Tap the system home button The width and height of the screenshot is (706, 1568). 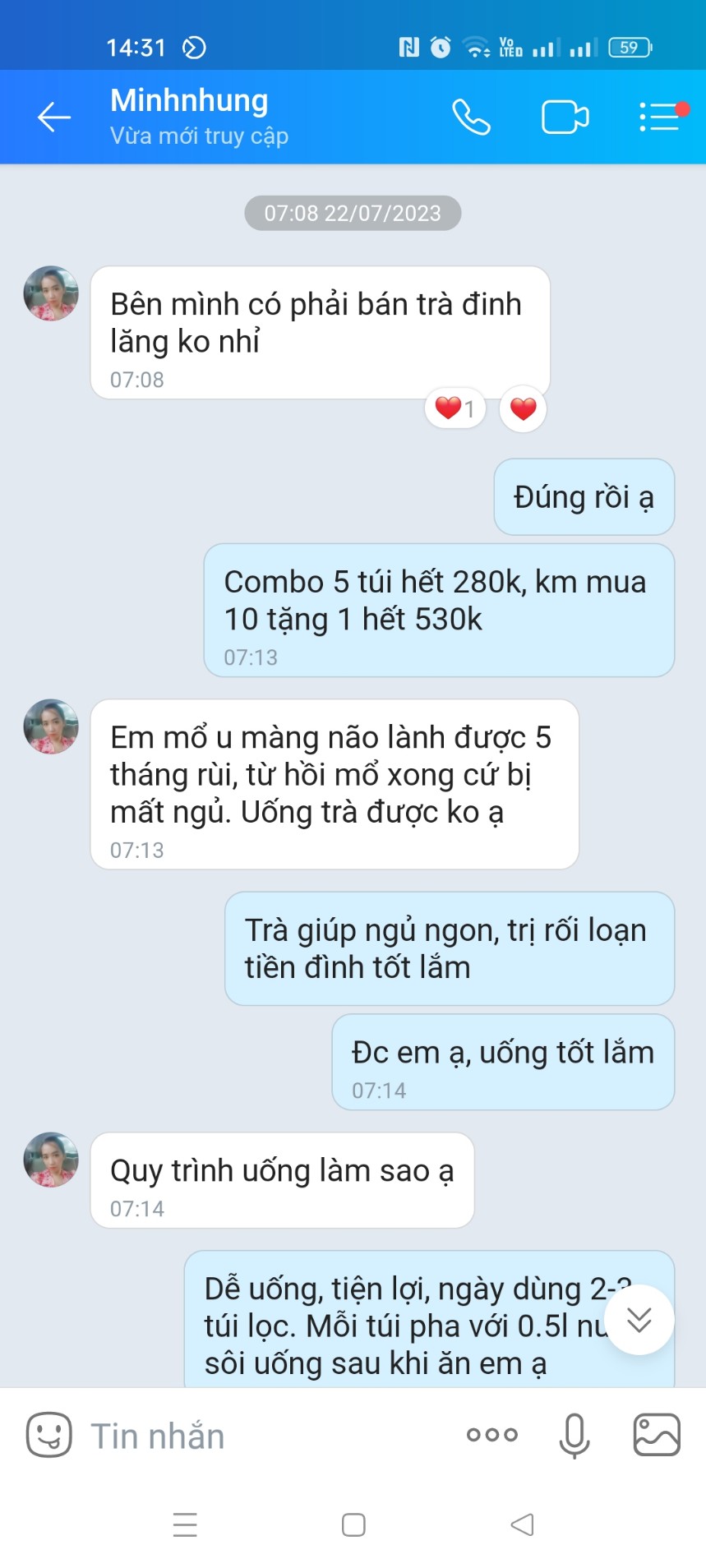click(353, 1524)
